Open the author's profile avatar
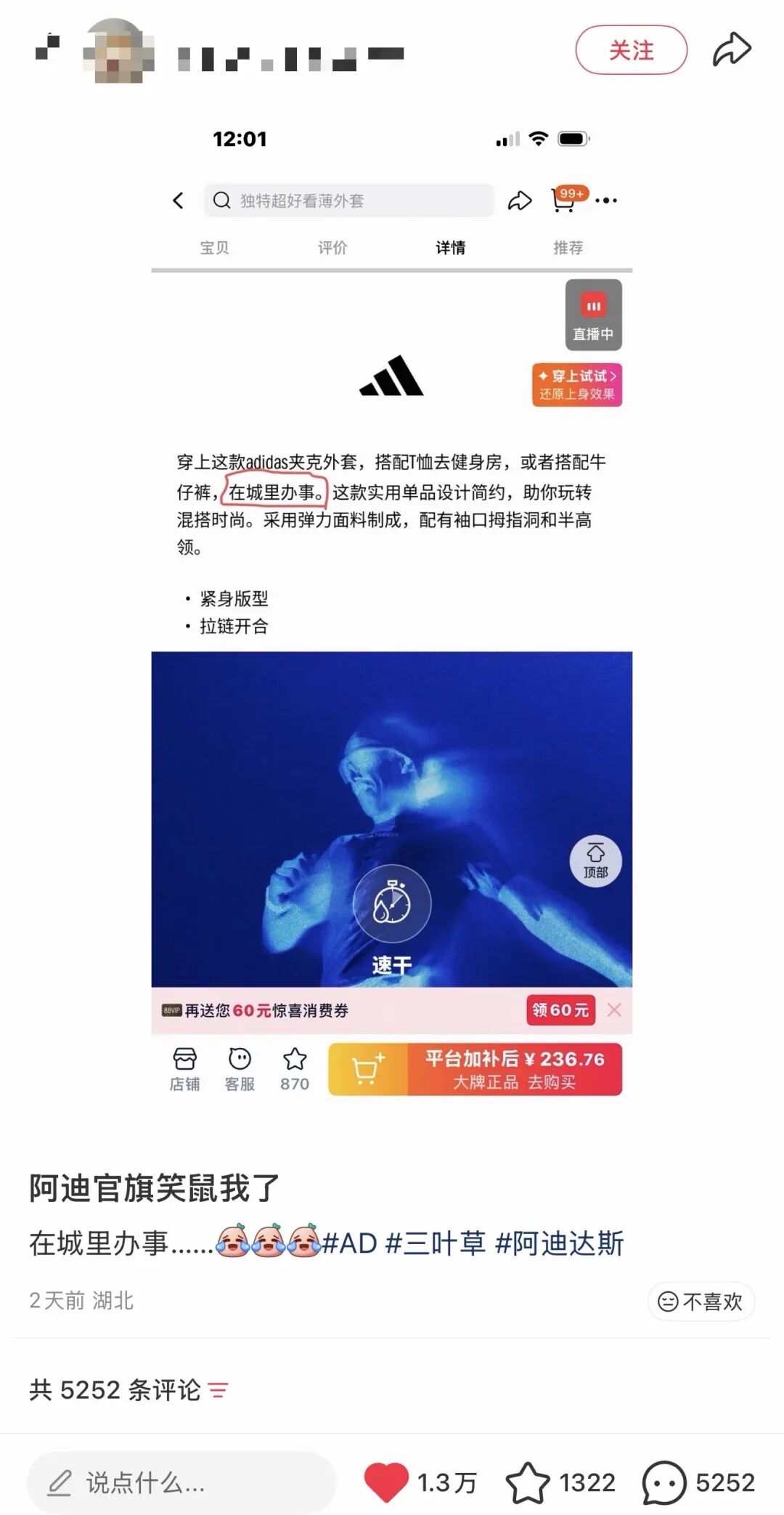Image resolution: width=784 pixels, height=1515 pixels. [x=118, y=51]
